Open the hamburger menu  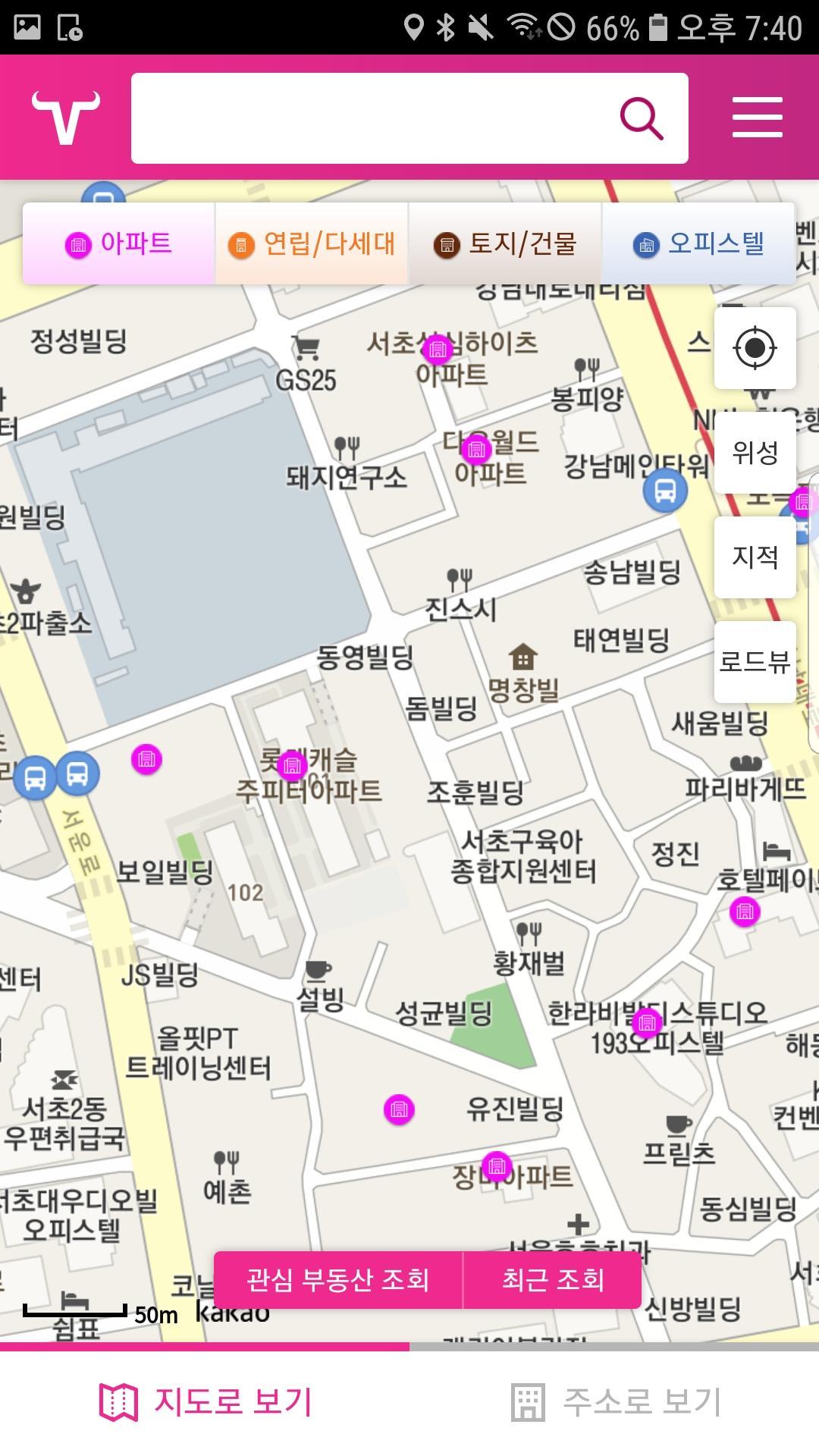pos(757,118)
